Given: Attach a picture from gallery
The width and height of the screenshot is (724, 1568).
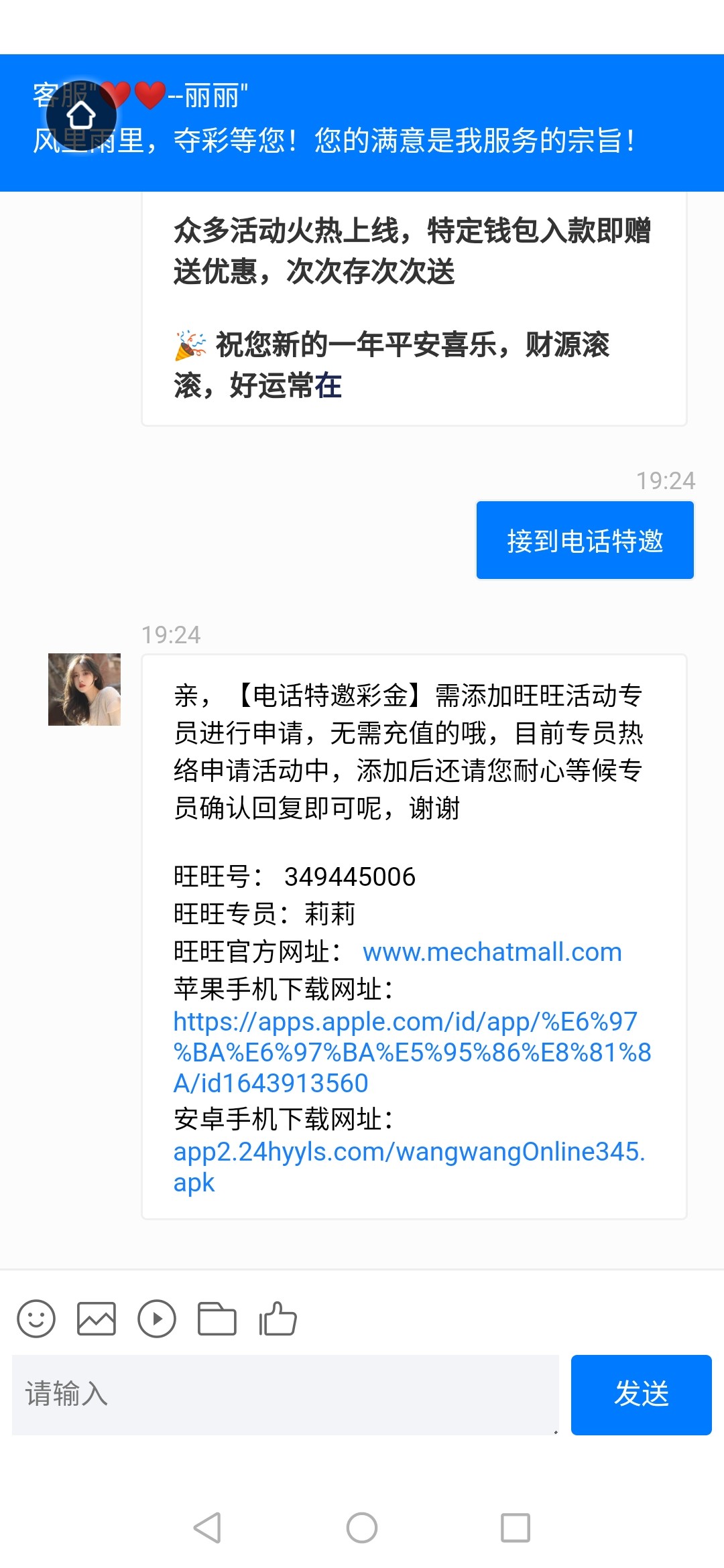Looking at the screenshot, I should pos(97,1319).
